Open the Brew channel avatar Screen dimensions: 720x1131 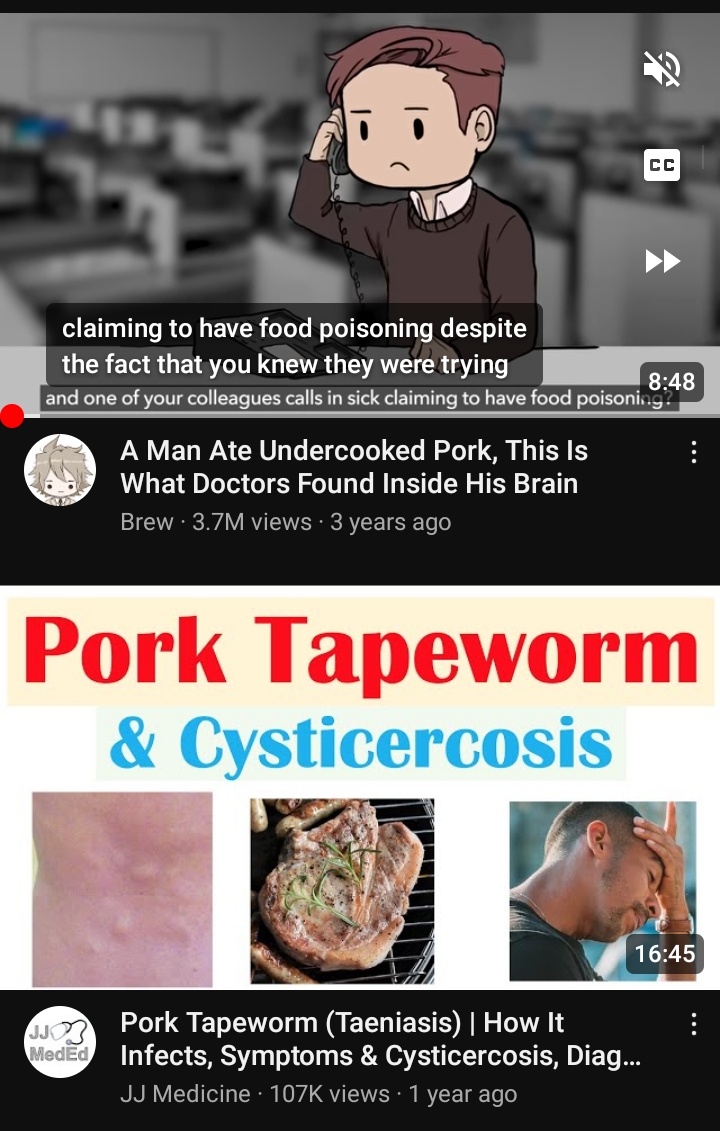click(x=60, y=470)
